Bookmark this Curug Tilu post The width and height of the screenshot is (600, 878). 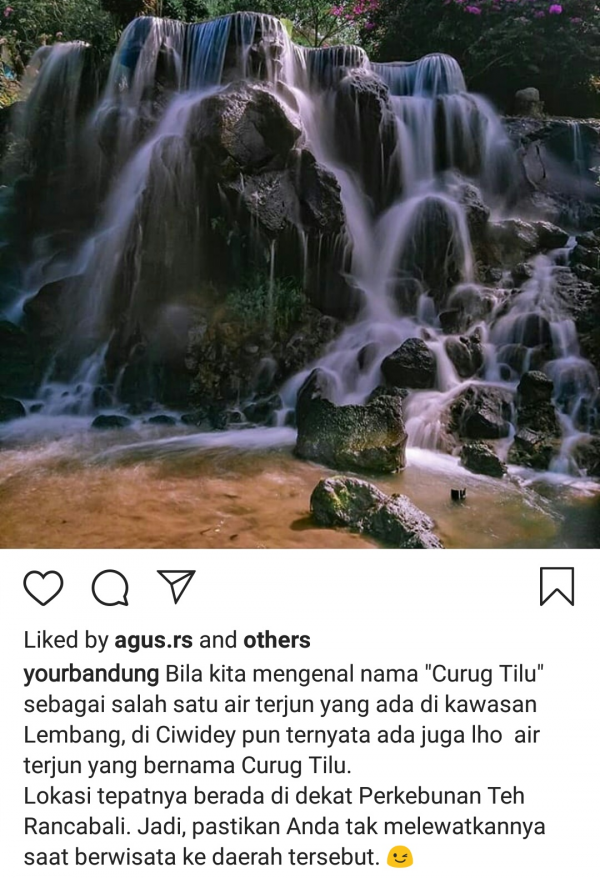557,586
